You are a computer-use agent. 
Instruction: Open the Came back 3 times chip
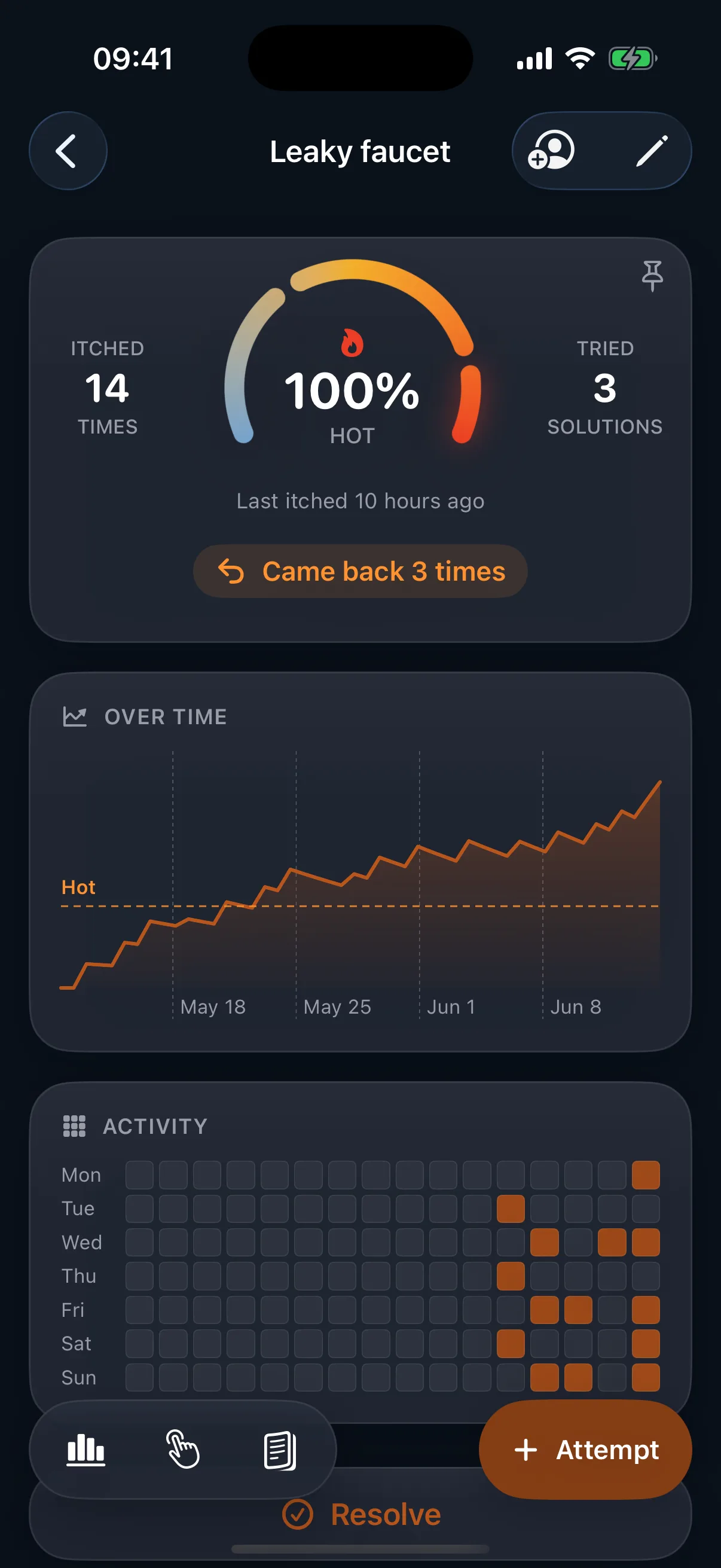360,571
